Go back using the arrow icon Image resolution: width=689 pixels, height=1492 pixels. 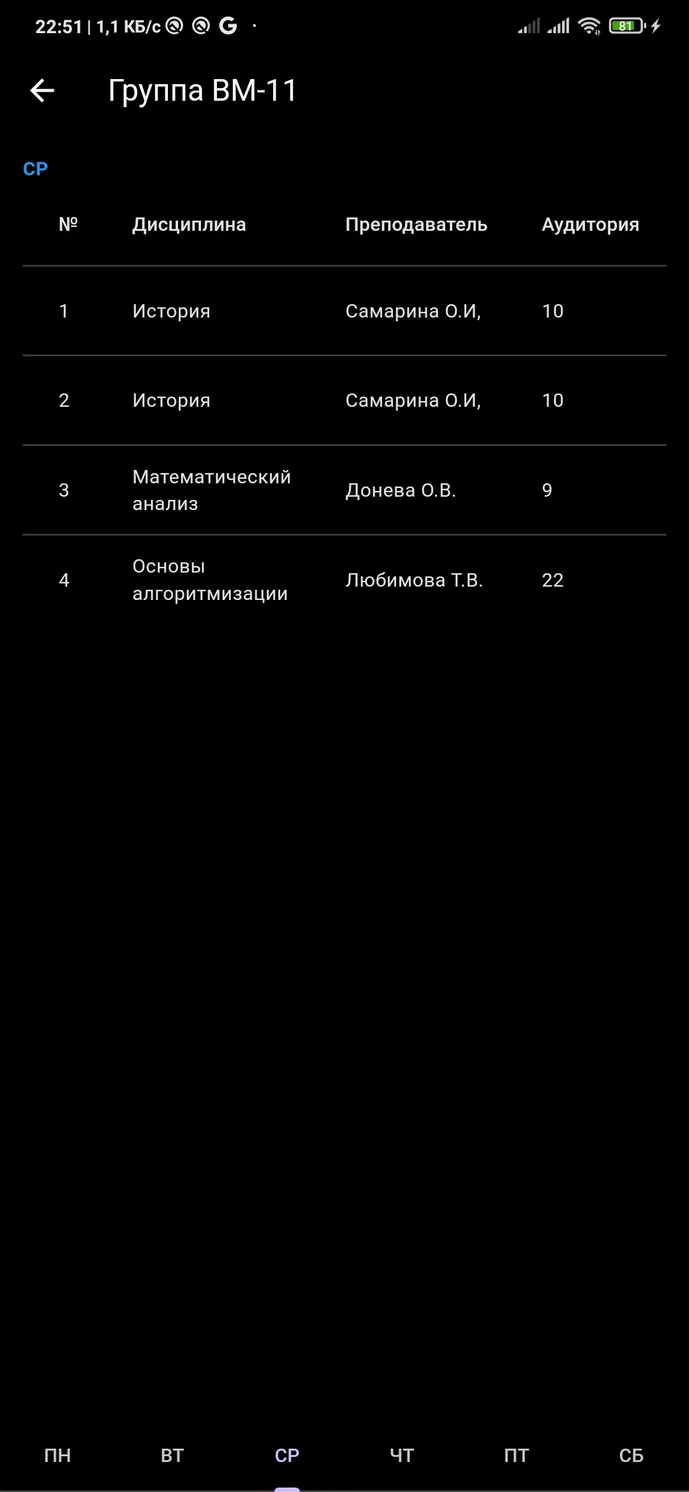click(42, 91)
